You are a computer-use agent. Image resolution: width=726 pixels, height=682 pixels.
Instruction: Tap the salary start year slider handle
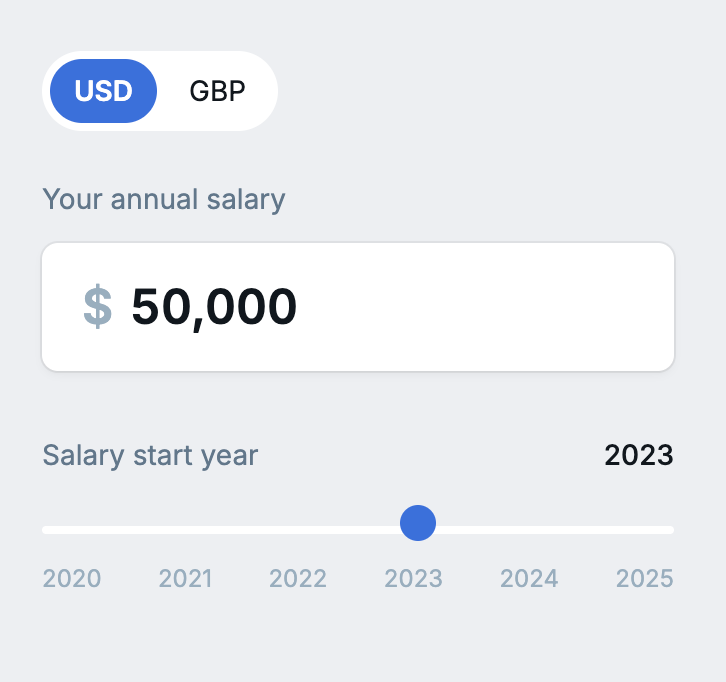click(x=417, y=523)
